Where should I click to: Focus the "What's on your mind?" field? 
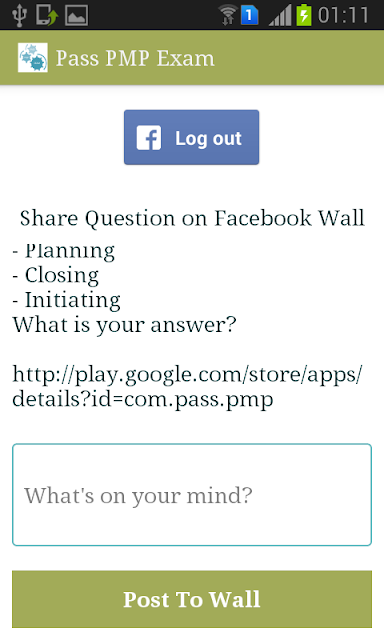tap(192, 495)
